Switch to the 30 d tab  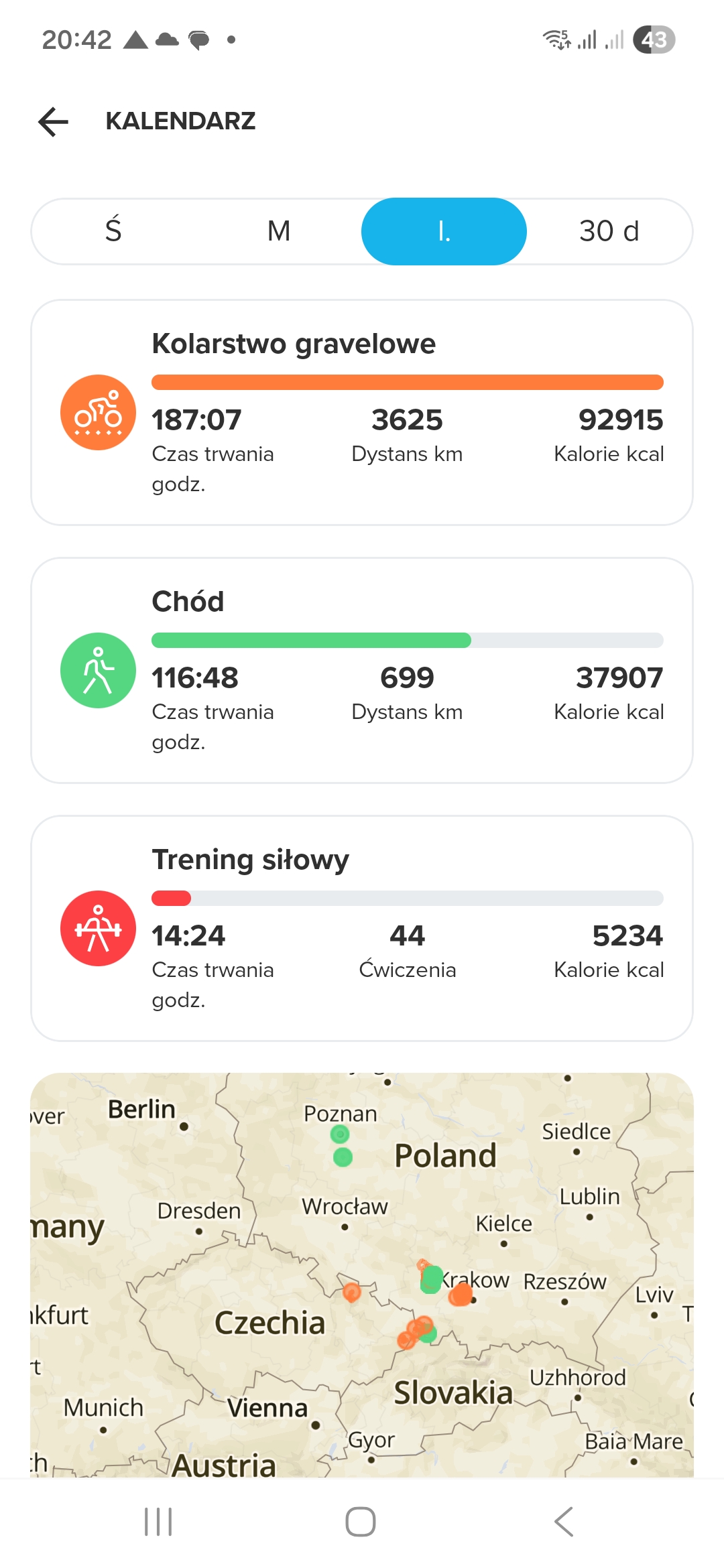click(609, 231)
